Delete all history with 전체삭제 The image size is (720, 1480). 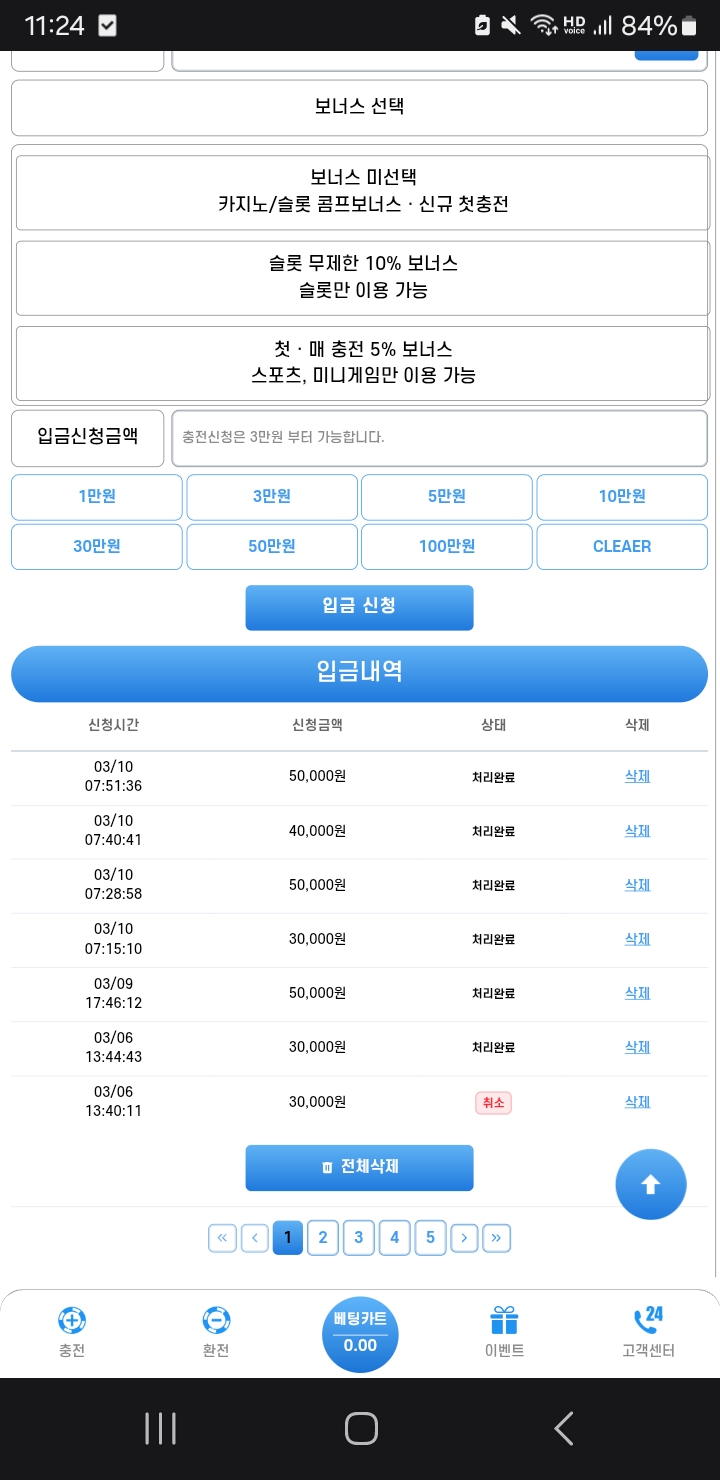(359, 1167)
